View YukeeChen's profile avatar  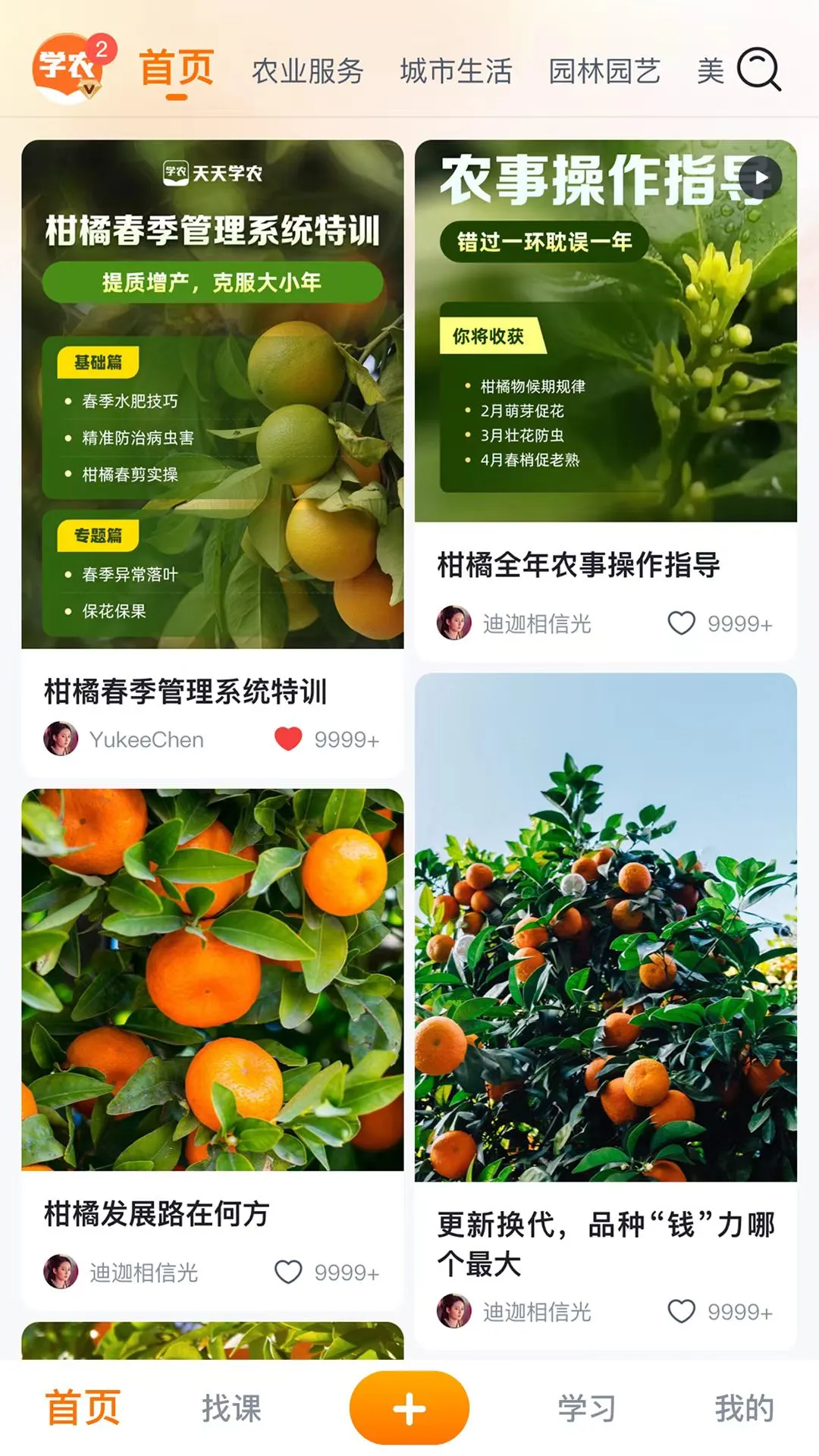click(x=61, y=739)
